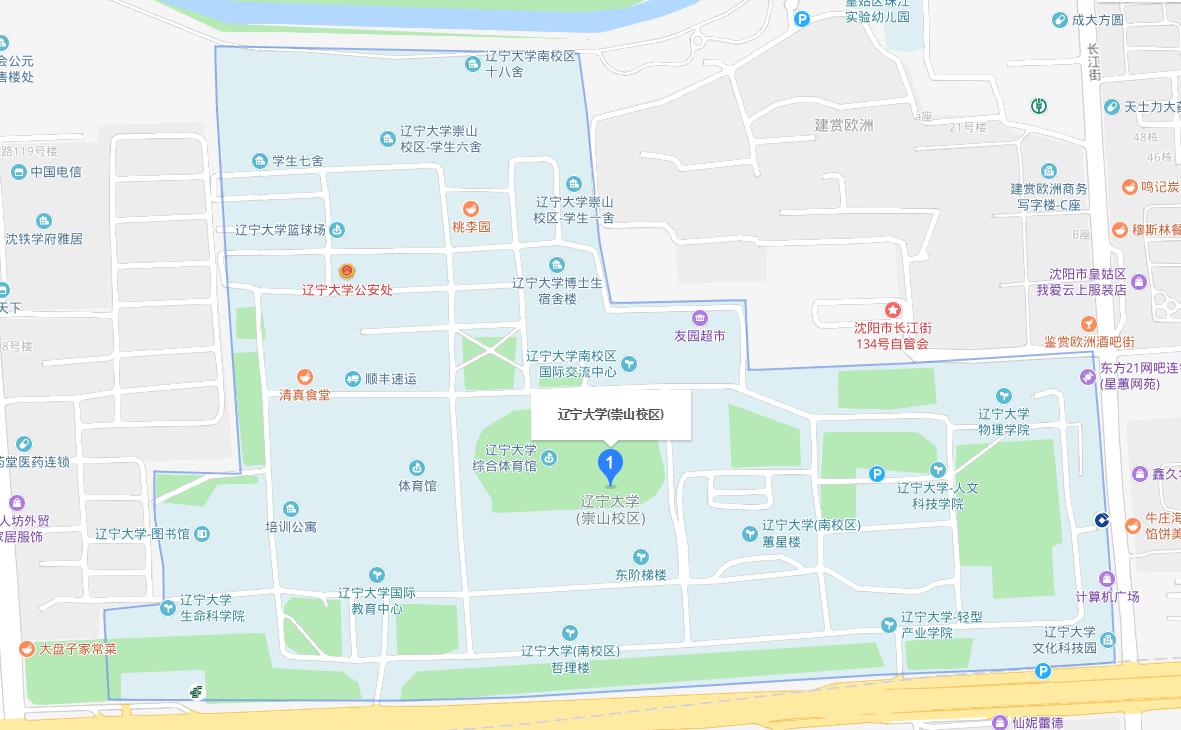Viewport: 1181px width, 730px height.
Task: Select the 体育馆 gymnasium marker
Action: 417,468
